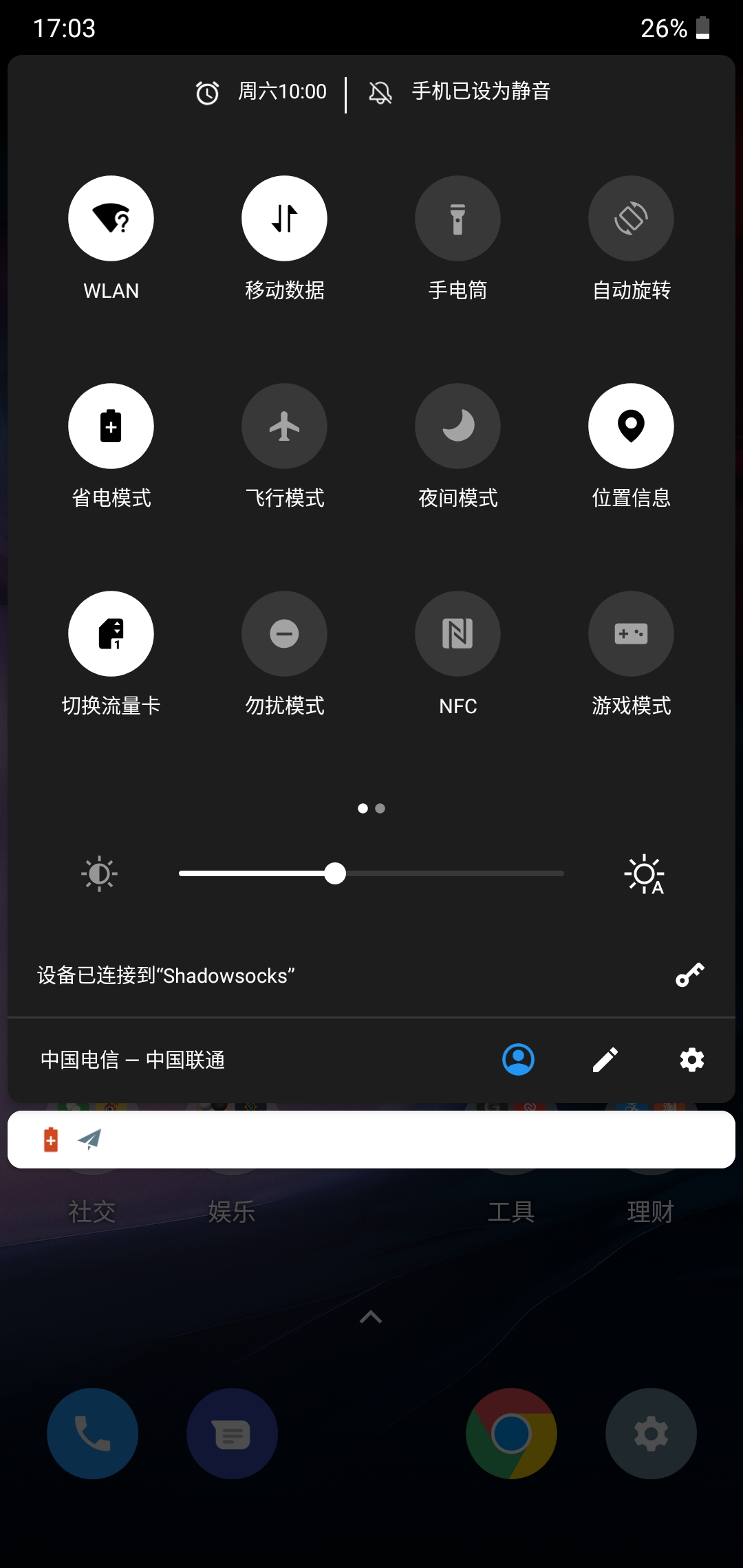The height and width of the screenshot is (1568, 743).
Task: Turn off the WLAN tile
Action: point(111,219)
